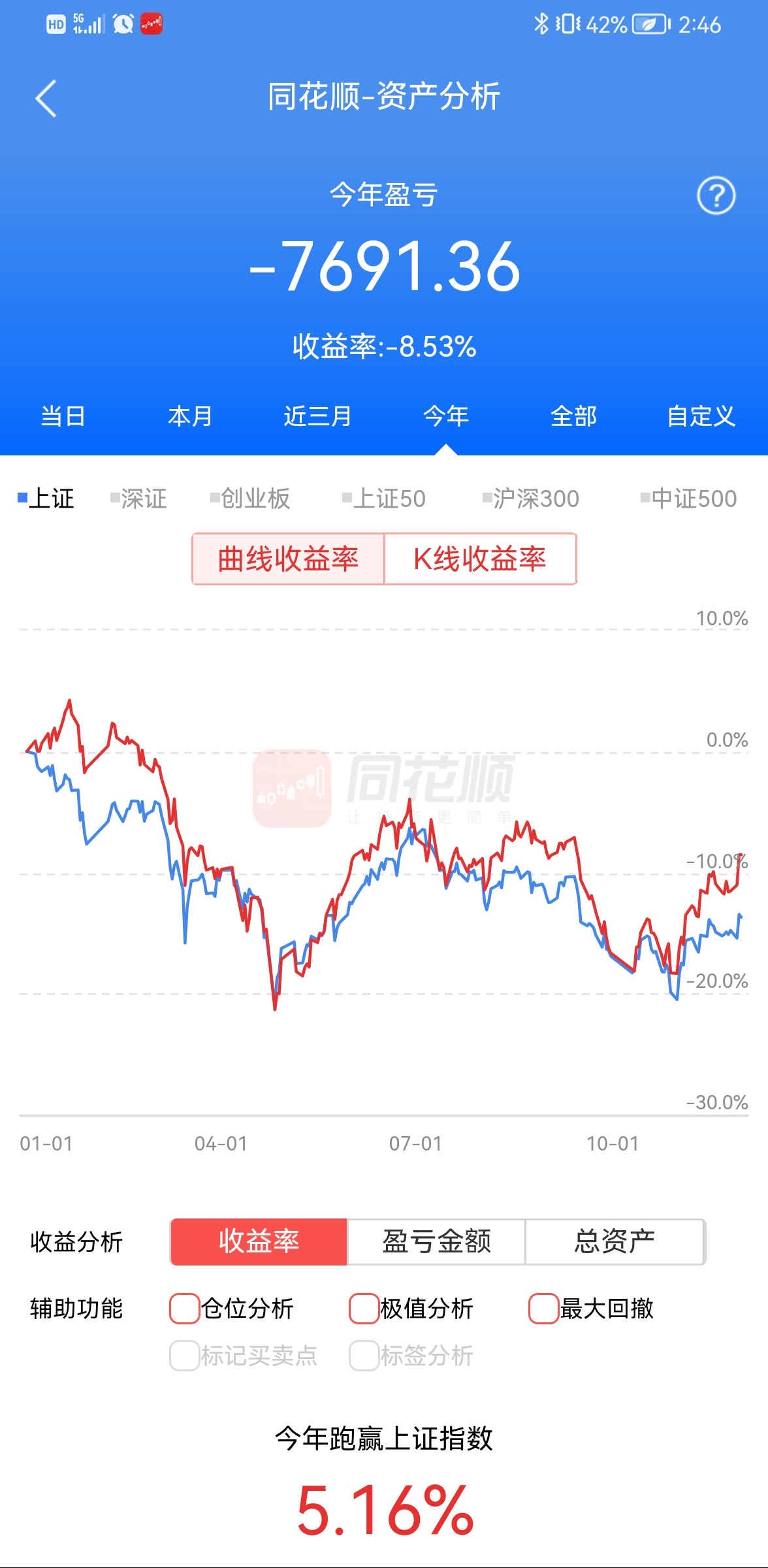Compare against the 上证50 index
The width and height of the screenshot is (768, 1568).
pyautogui.click(x=384, y=498)
